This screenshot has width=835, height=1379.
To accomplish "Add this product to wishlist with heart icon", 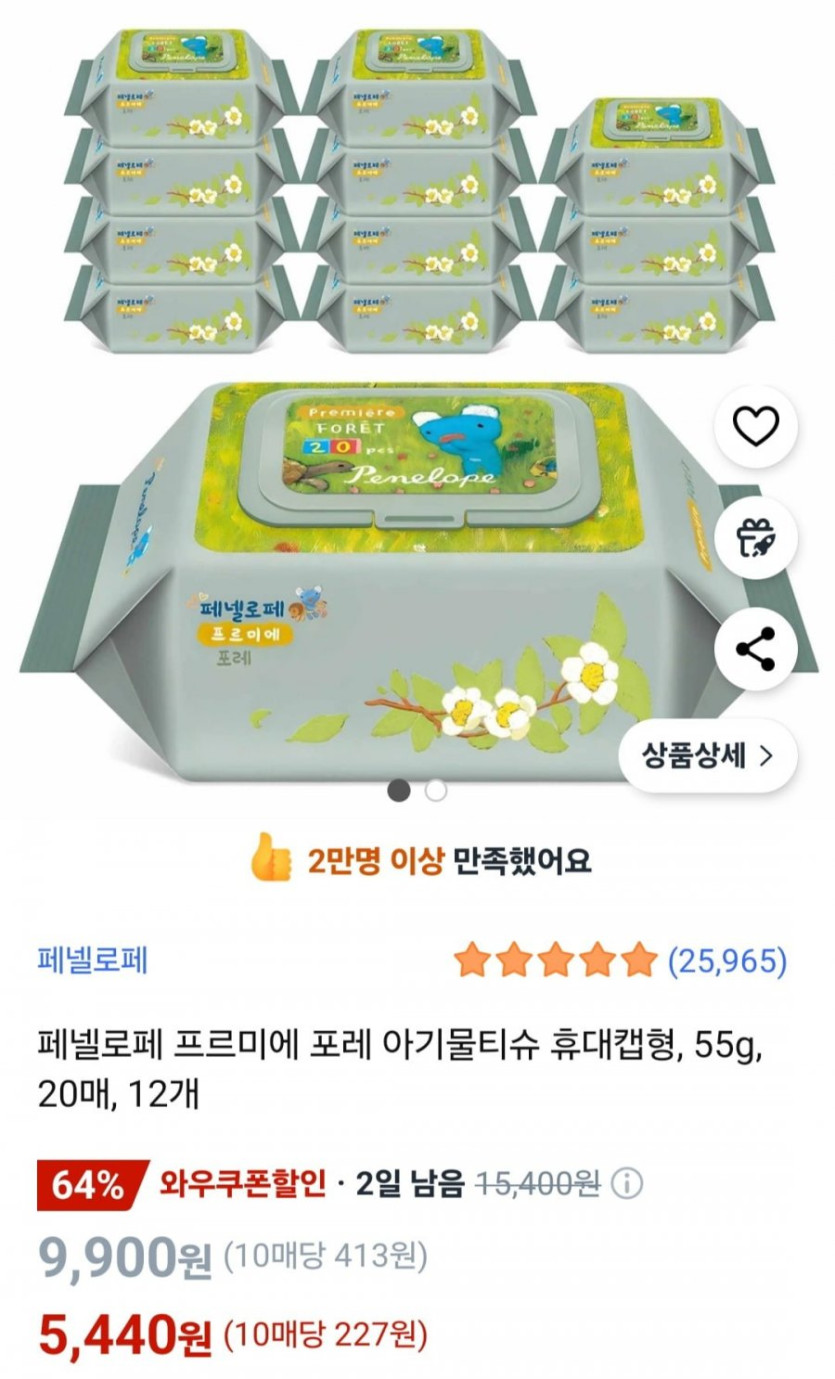I will 756,429.
